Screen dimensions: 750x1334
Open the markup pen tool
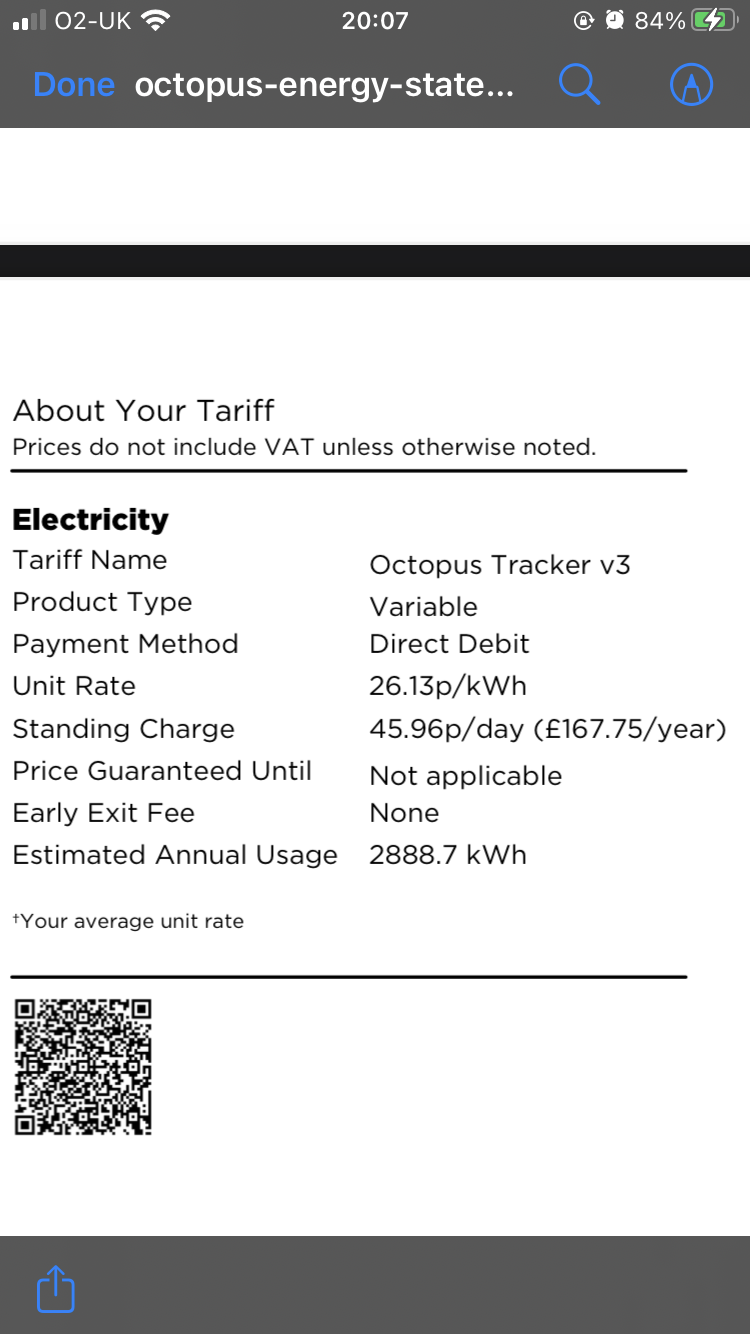pyautogui.click(x=691, y=85)
